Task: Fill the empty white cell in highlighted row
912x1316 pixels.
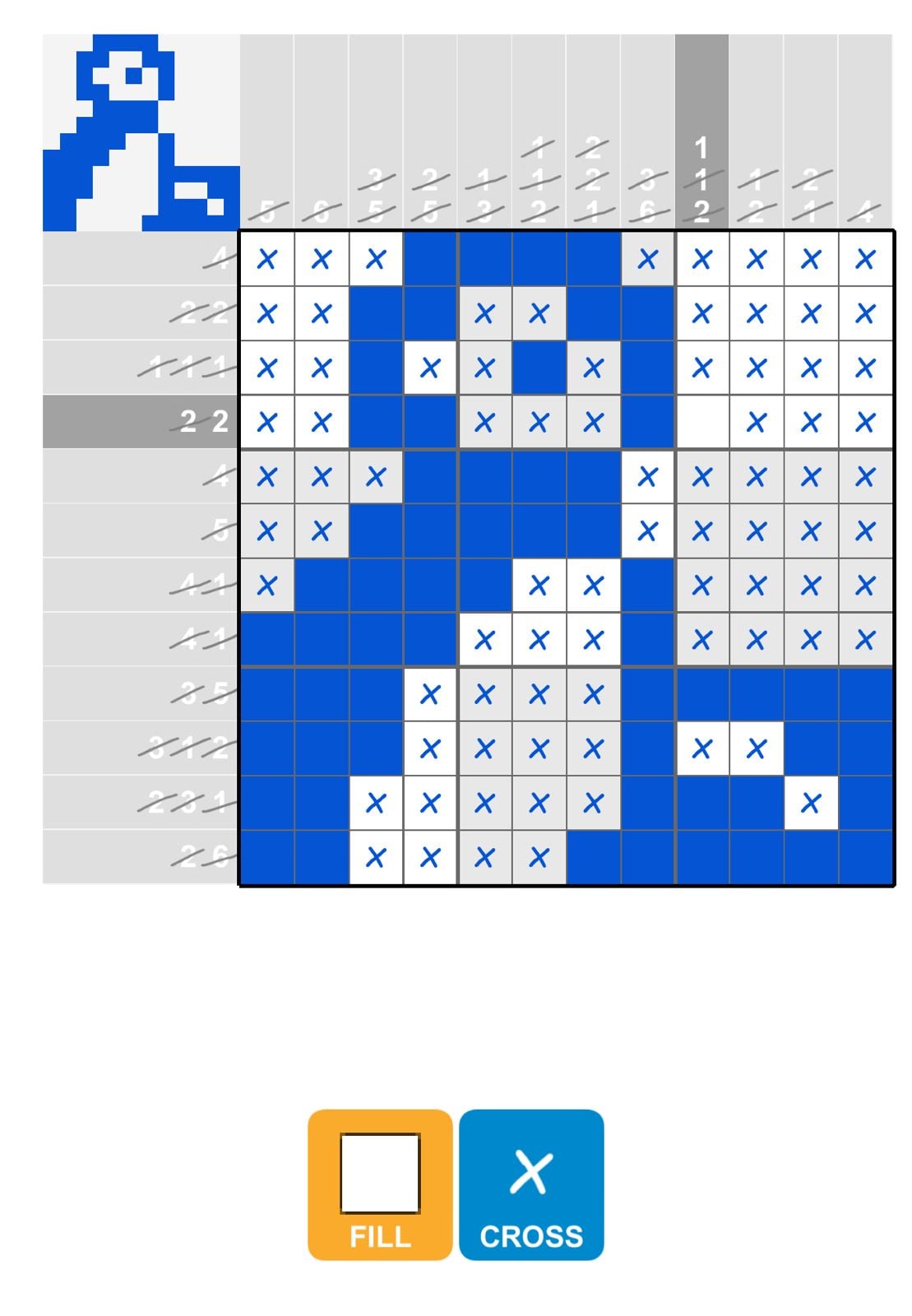Action: [701, 421]
